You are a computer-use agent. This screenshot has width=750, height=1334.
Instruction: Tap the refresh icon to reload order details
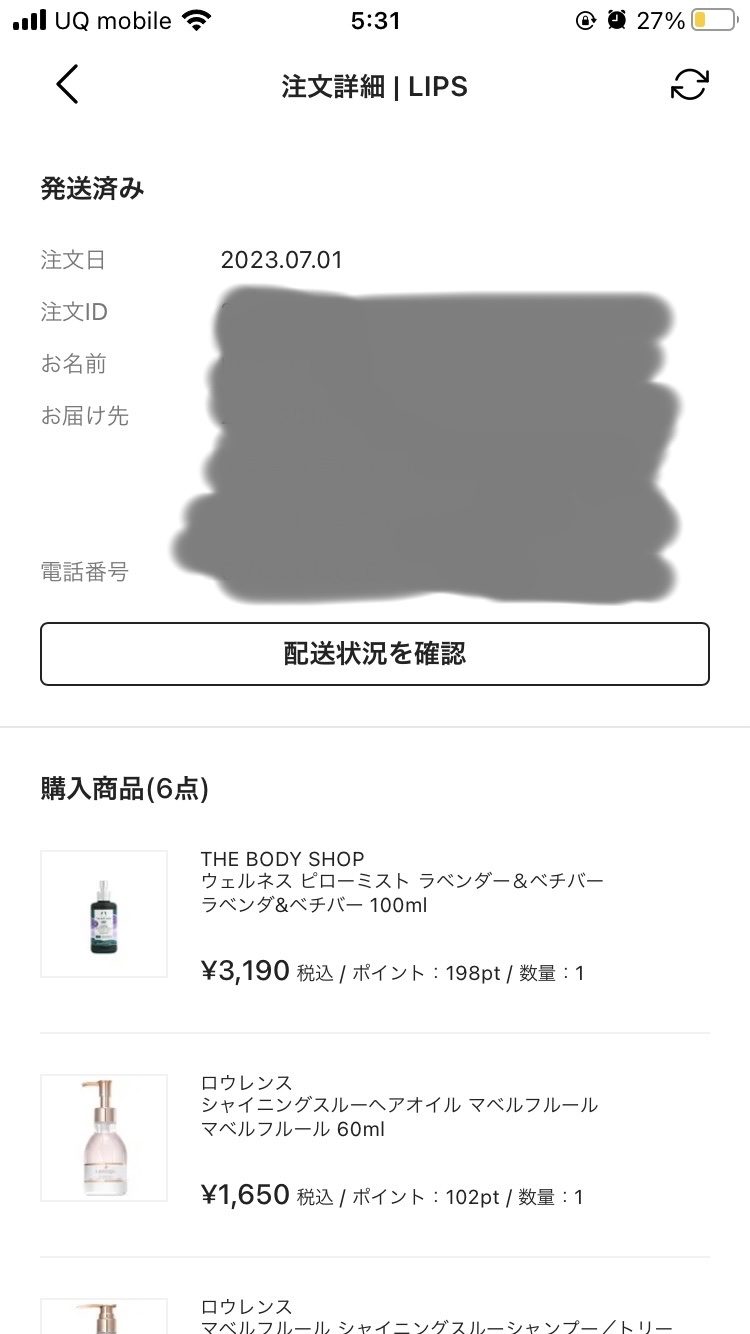(x=689, y=85)
